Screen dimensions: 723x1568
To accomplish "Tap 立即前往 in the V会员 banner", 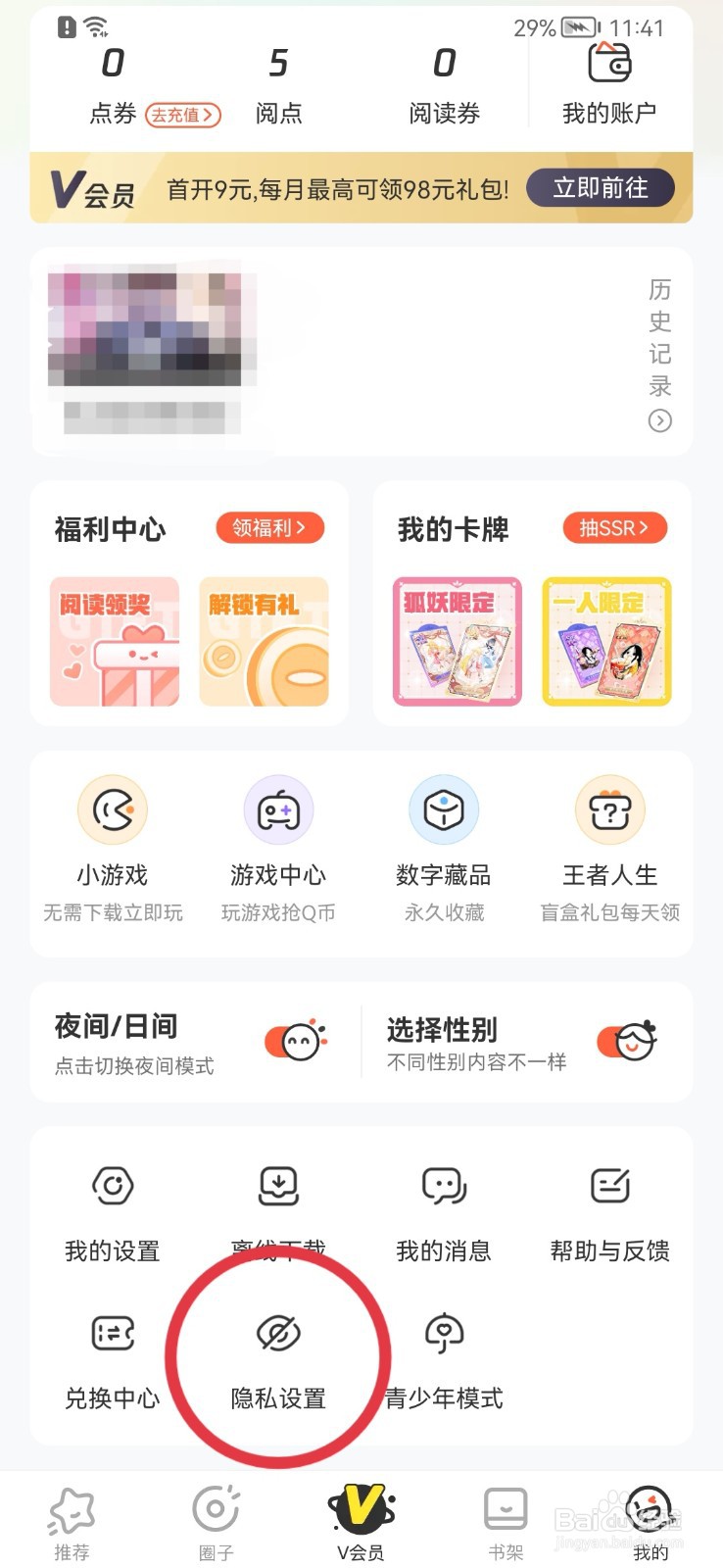I will (601, 187).
